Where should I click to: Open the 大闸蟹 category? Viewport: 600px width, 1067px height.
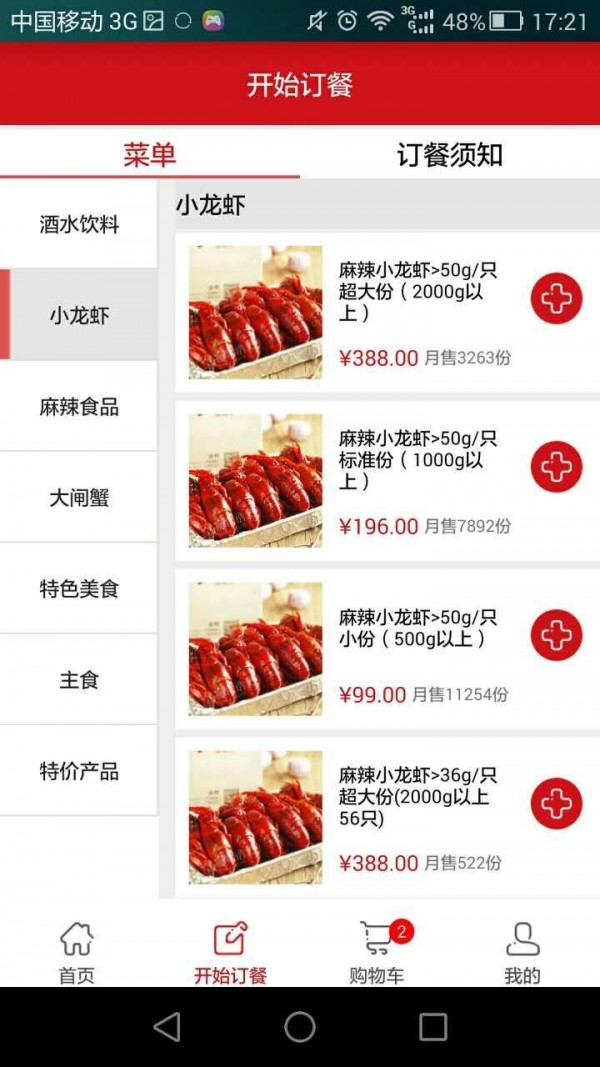pos(79,498)
